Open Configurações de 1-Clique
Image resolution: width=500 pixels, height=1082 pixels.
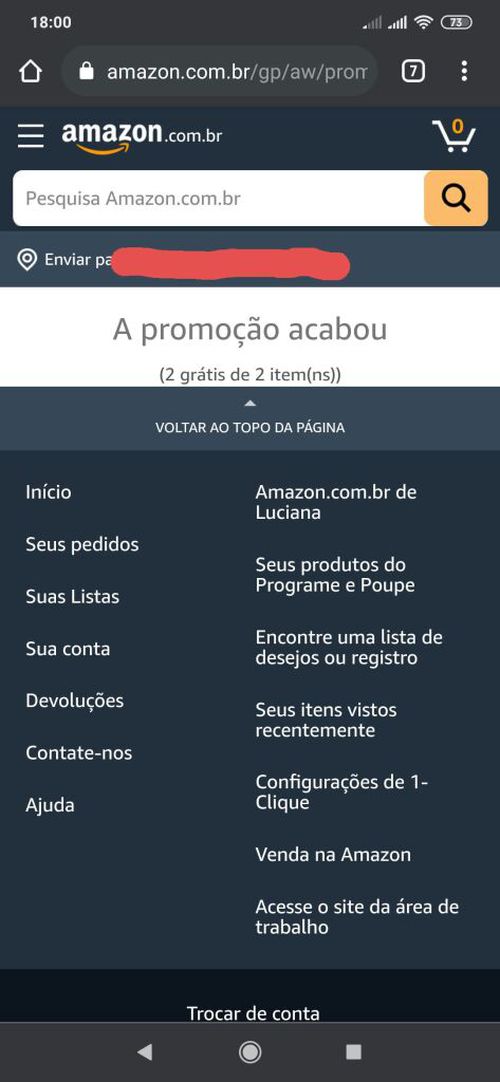point(341,793)
